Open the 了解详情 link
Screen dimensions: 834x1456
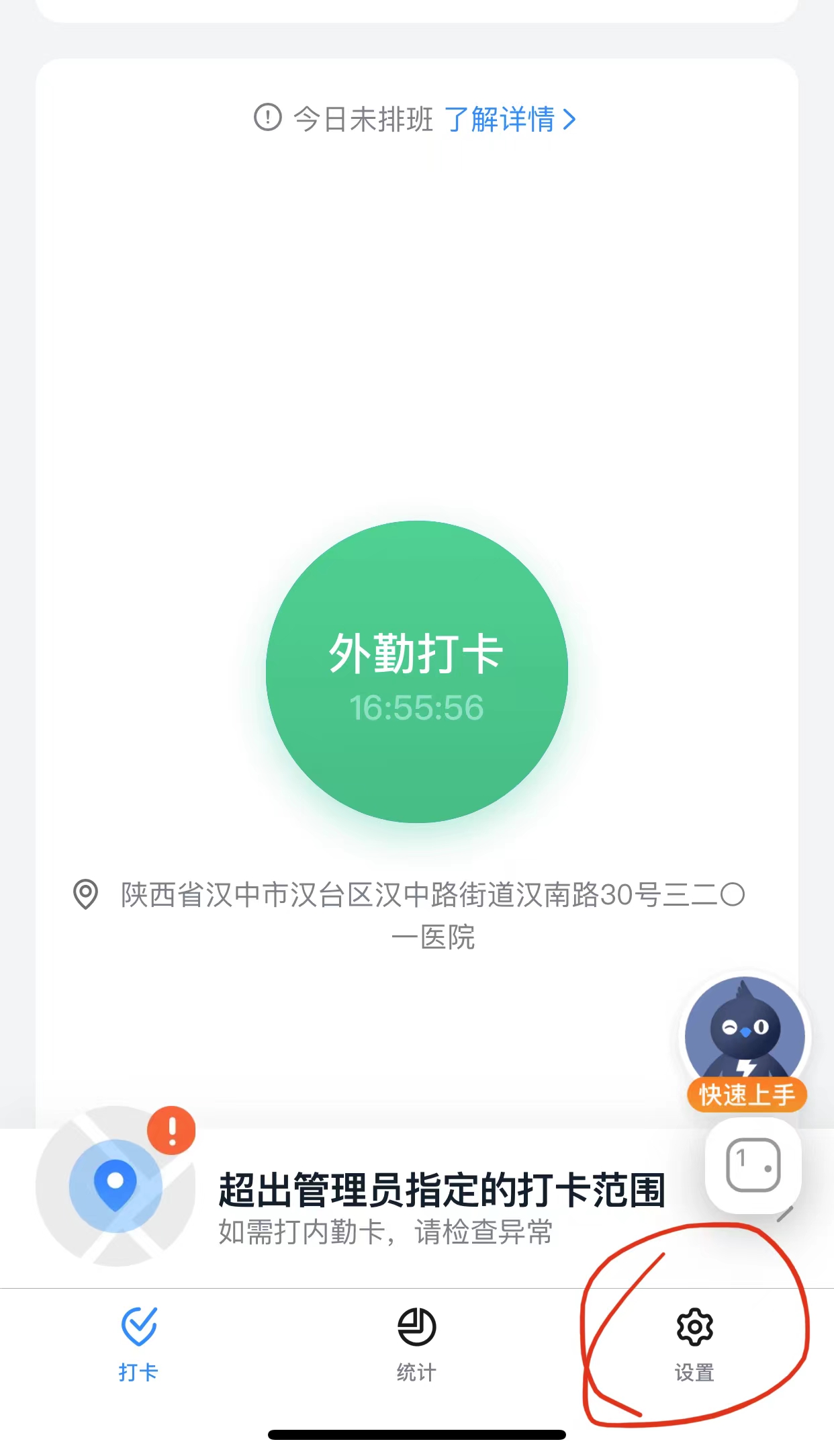click(x=502, y=120)
